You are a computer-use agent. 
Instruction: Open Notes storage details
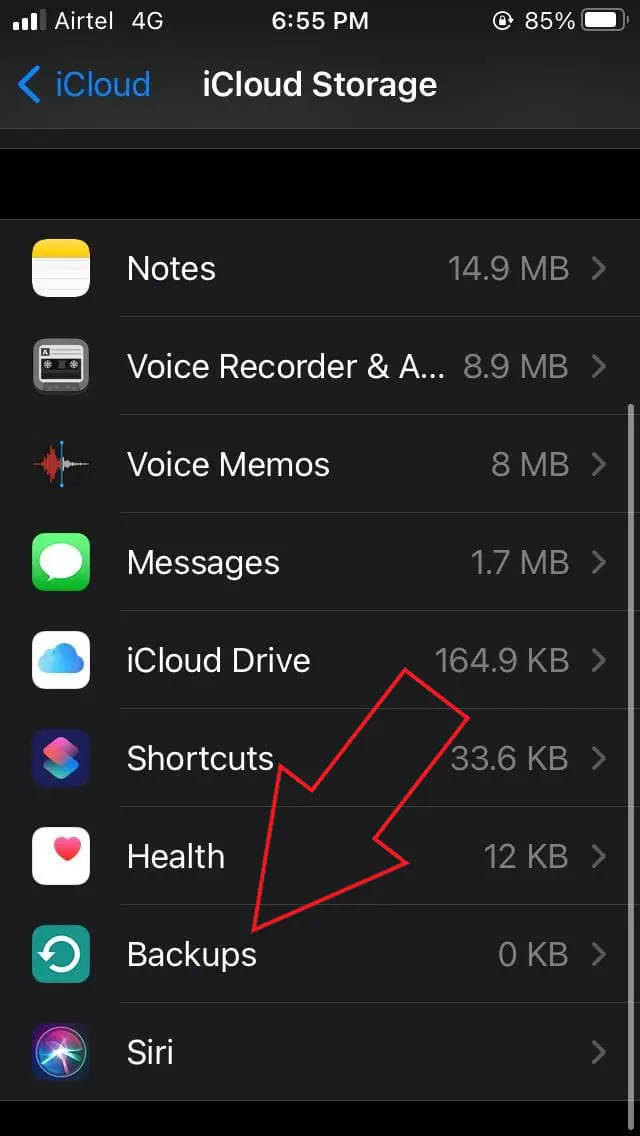point(320,269)
